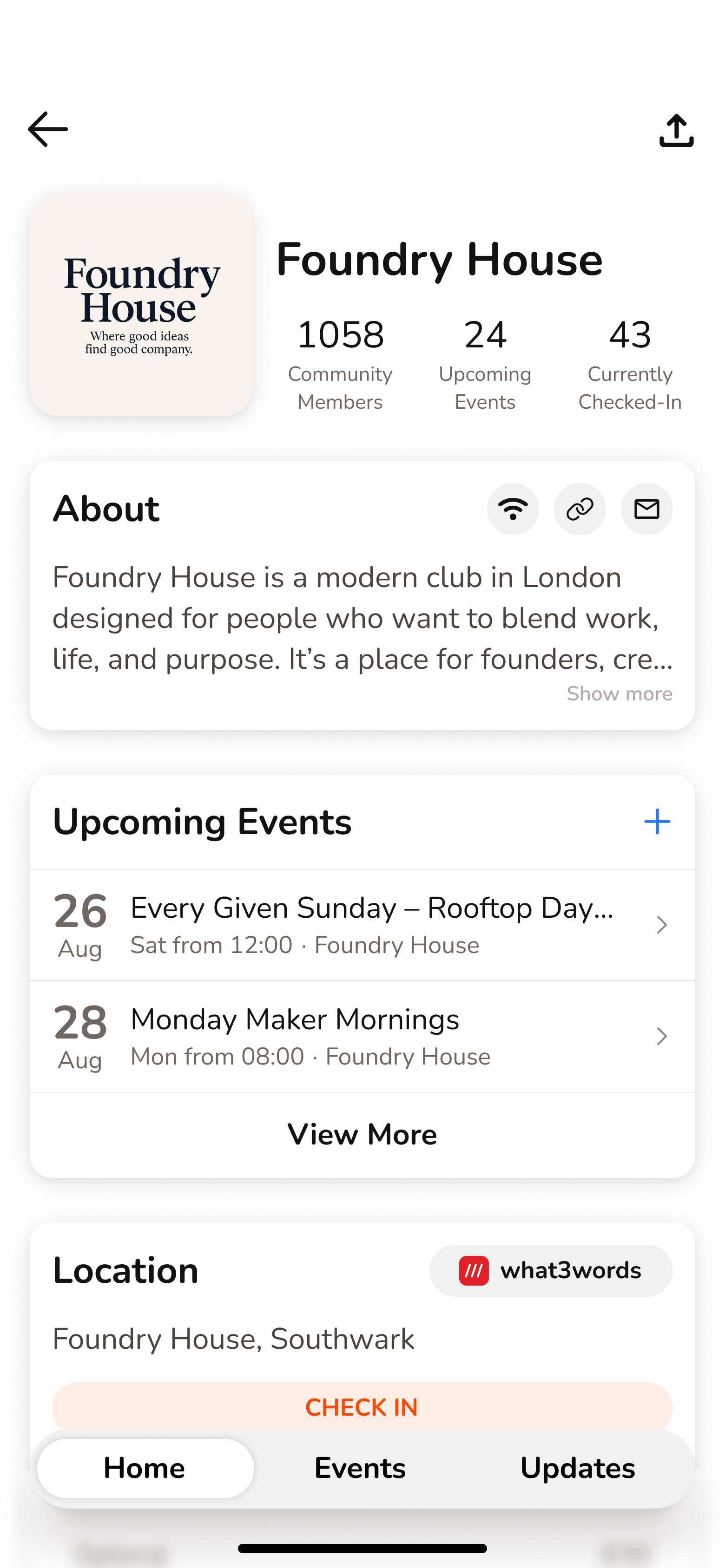Open the website link icon
725x1568 pixels.
pyautogui.click(x=580, y=509)
